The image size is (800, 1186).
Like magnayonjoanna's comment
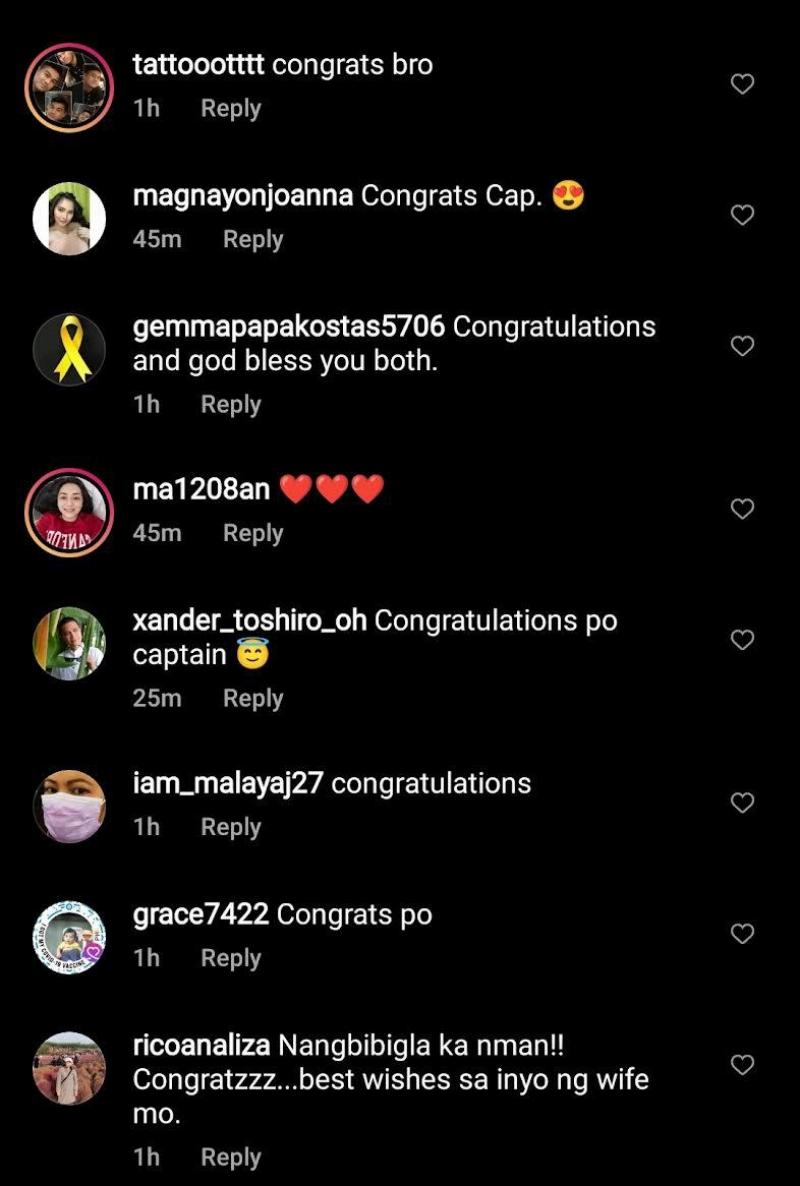click(x=742, y=215)
